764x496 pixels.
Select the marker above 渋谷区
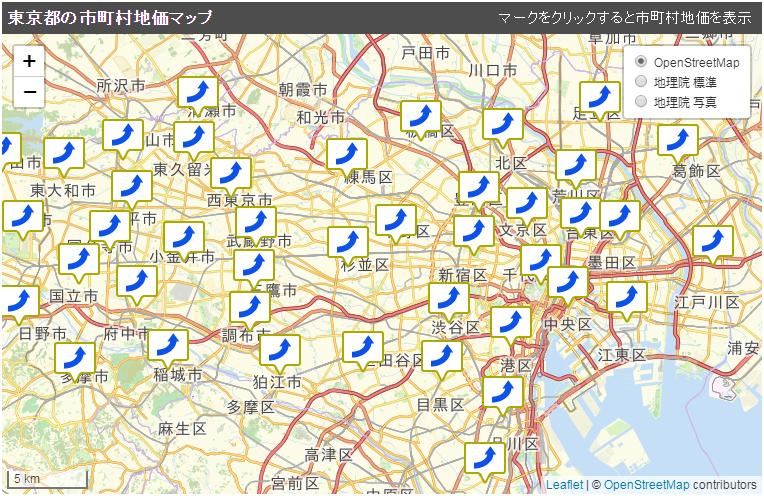448,299
